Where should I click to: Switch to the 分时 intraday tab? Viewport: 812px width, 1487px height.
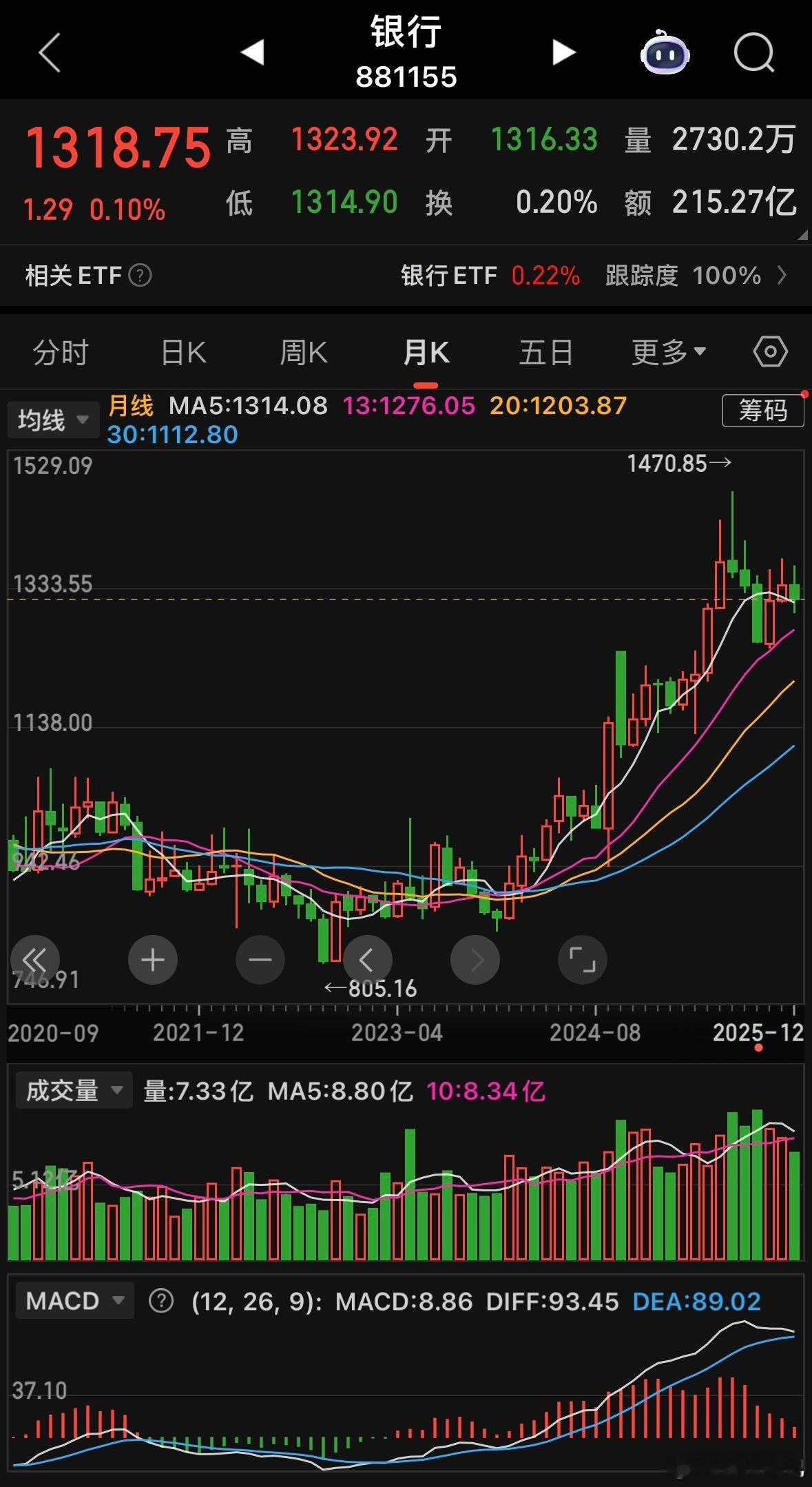[59, 351]
